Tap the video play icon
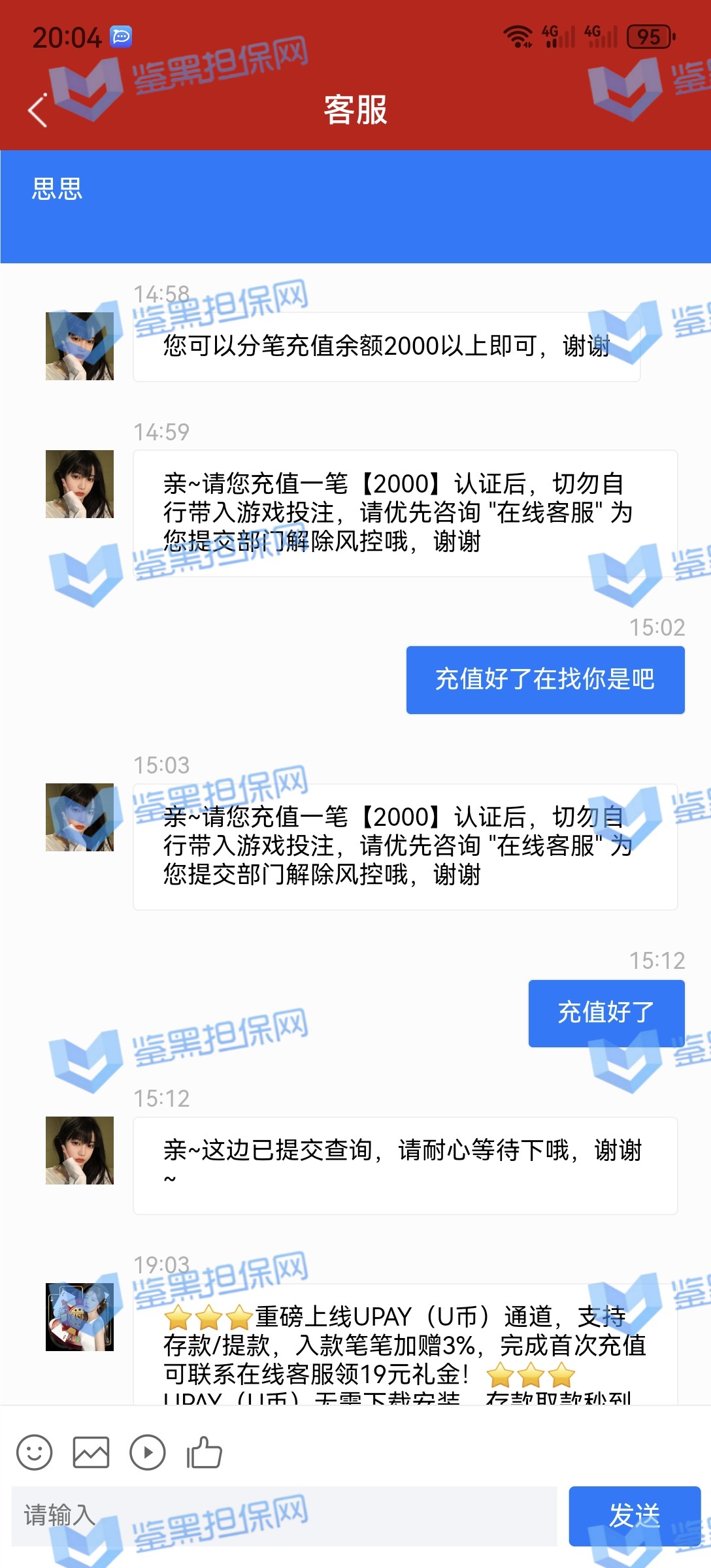Image resolution: width=711 pixels, height=1568 pixels. [x=147, y=1452]
